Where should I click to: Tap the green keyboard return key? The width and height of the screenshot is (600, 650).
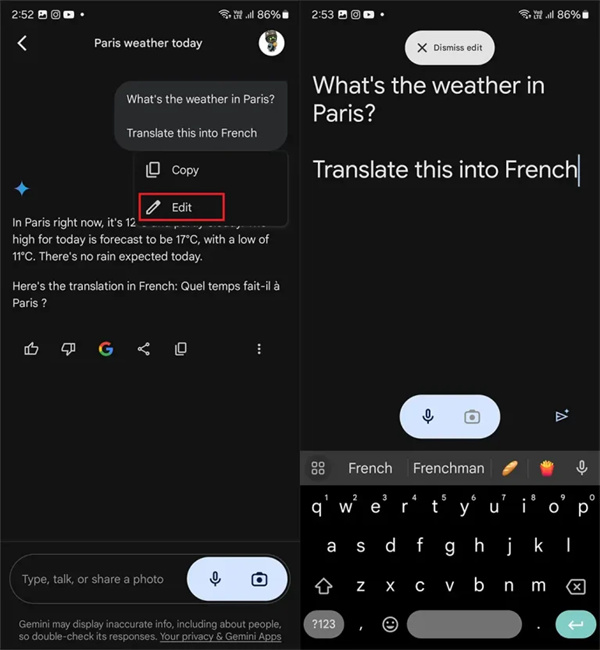[575, 624]
